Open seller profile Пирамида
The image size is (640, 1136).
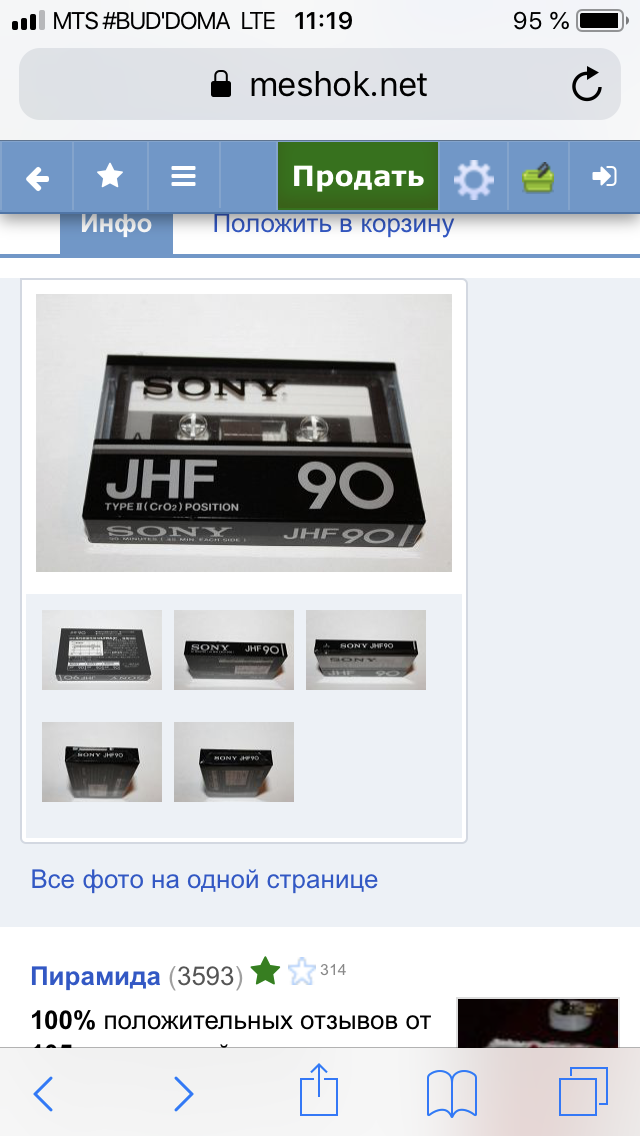tap(95, 976)
